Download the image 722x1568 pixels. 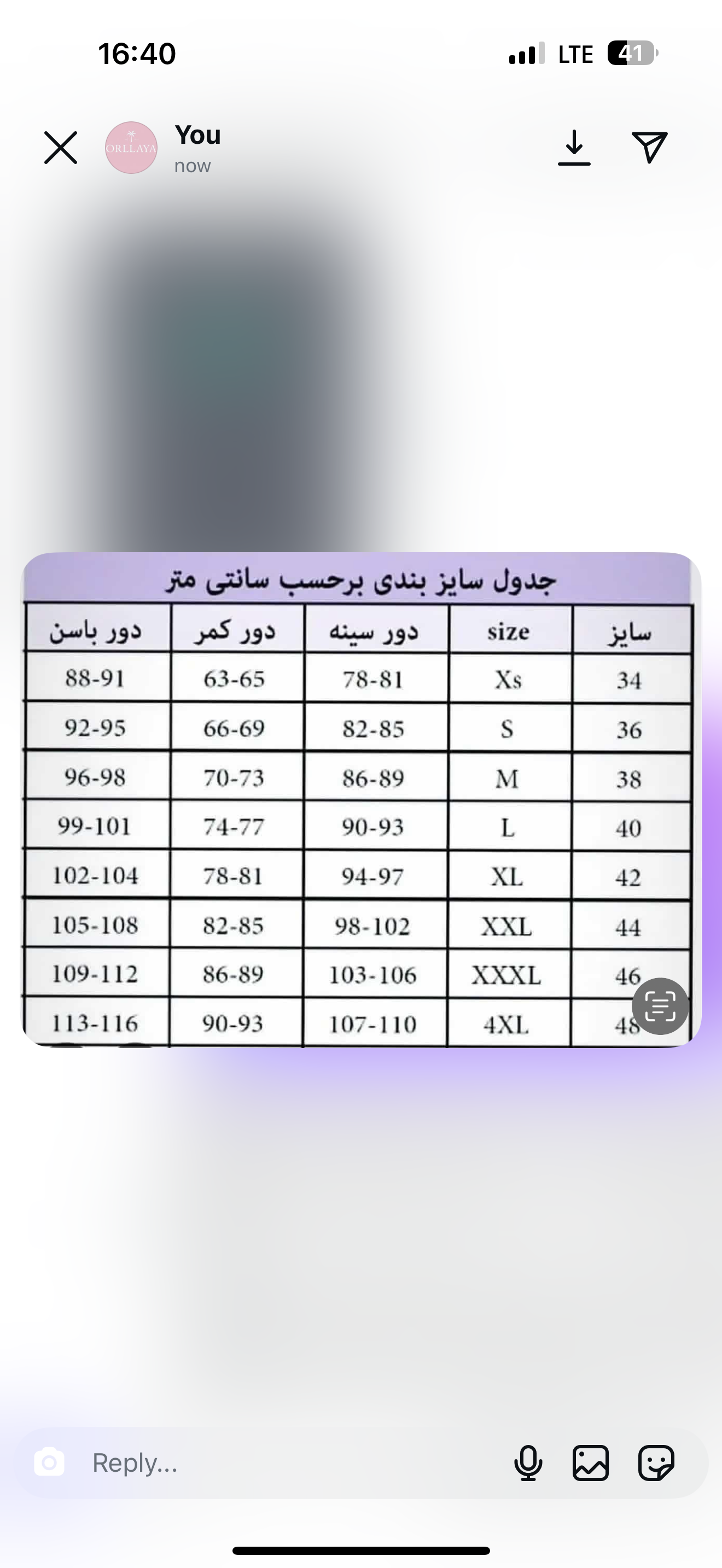pos(574,147)
